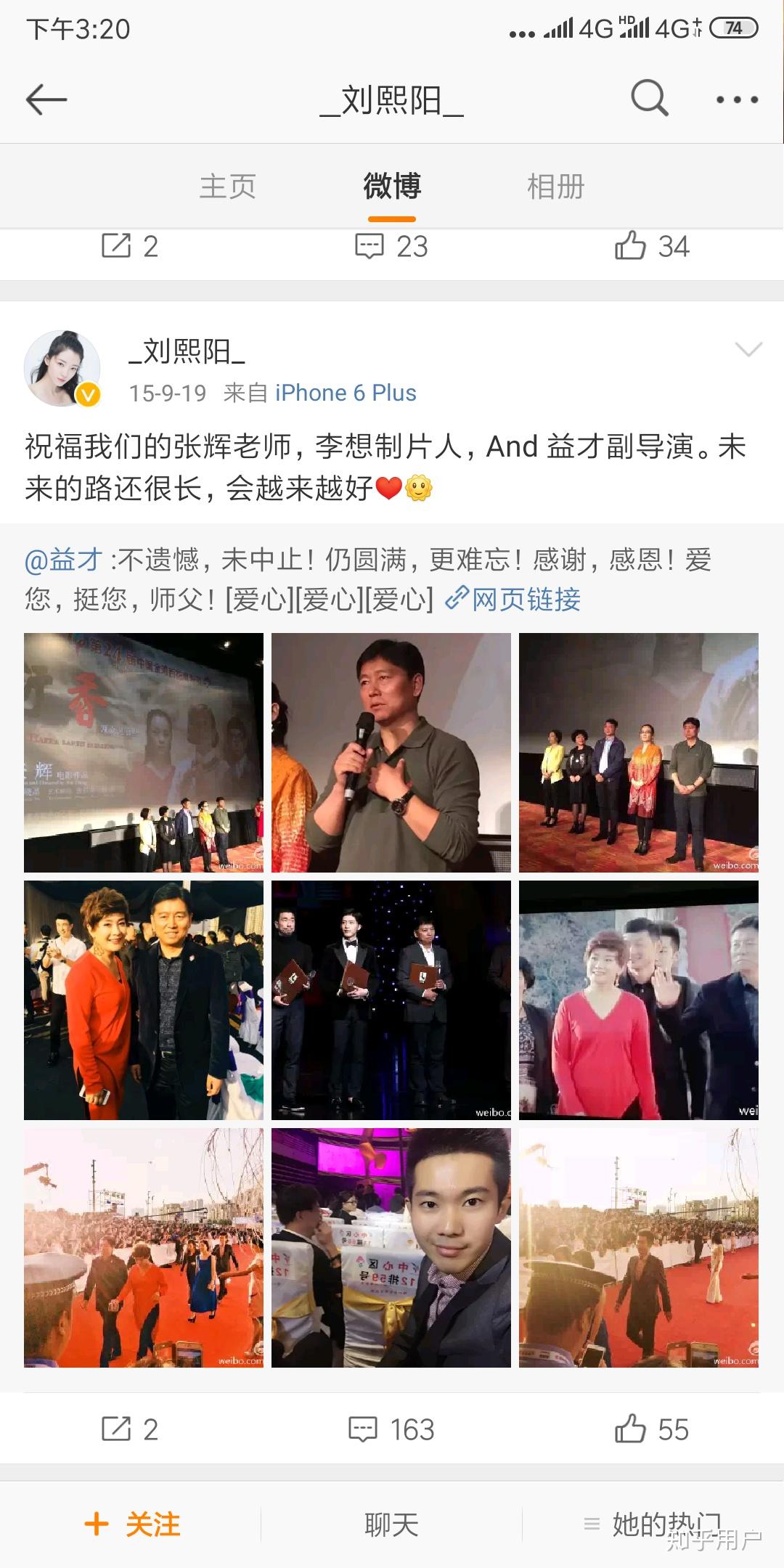
Task: View photo of man holding microphone
Action: click(391, 753)
